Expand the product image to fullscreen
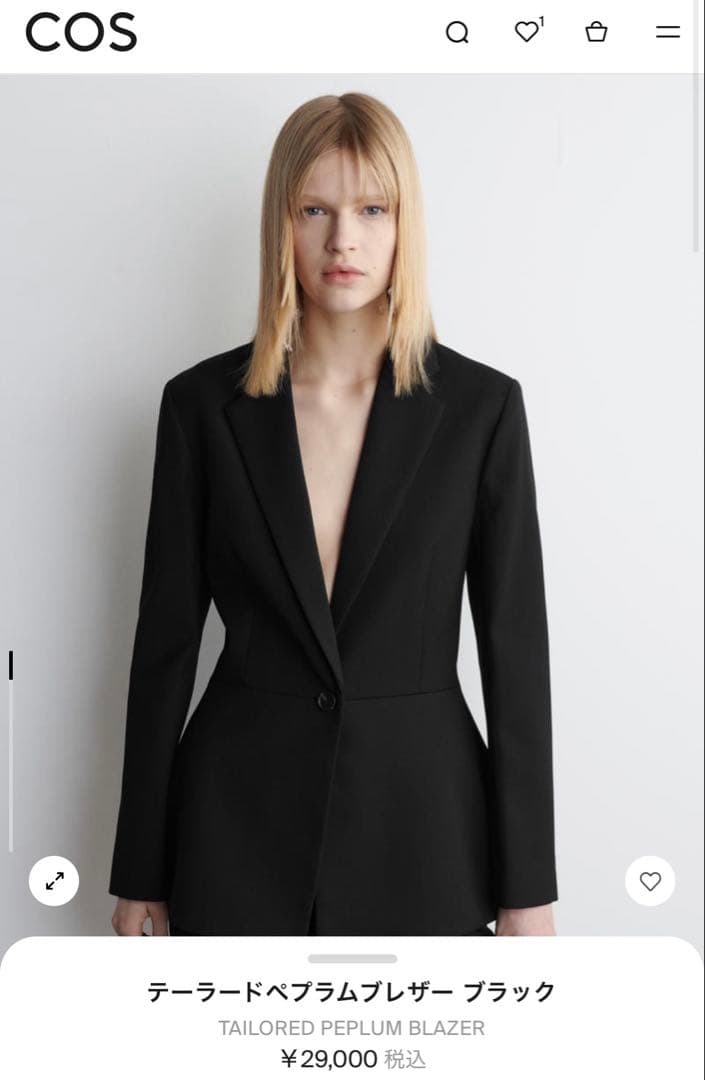Screen dimensions: 705x1080 (54, 881)
